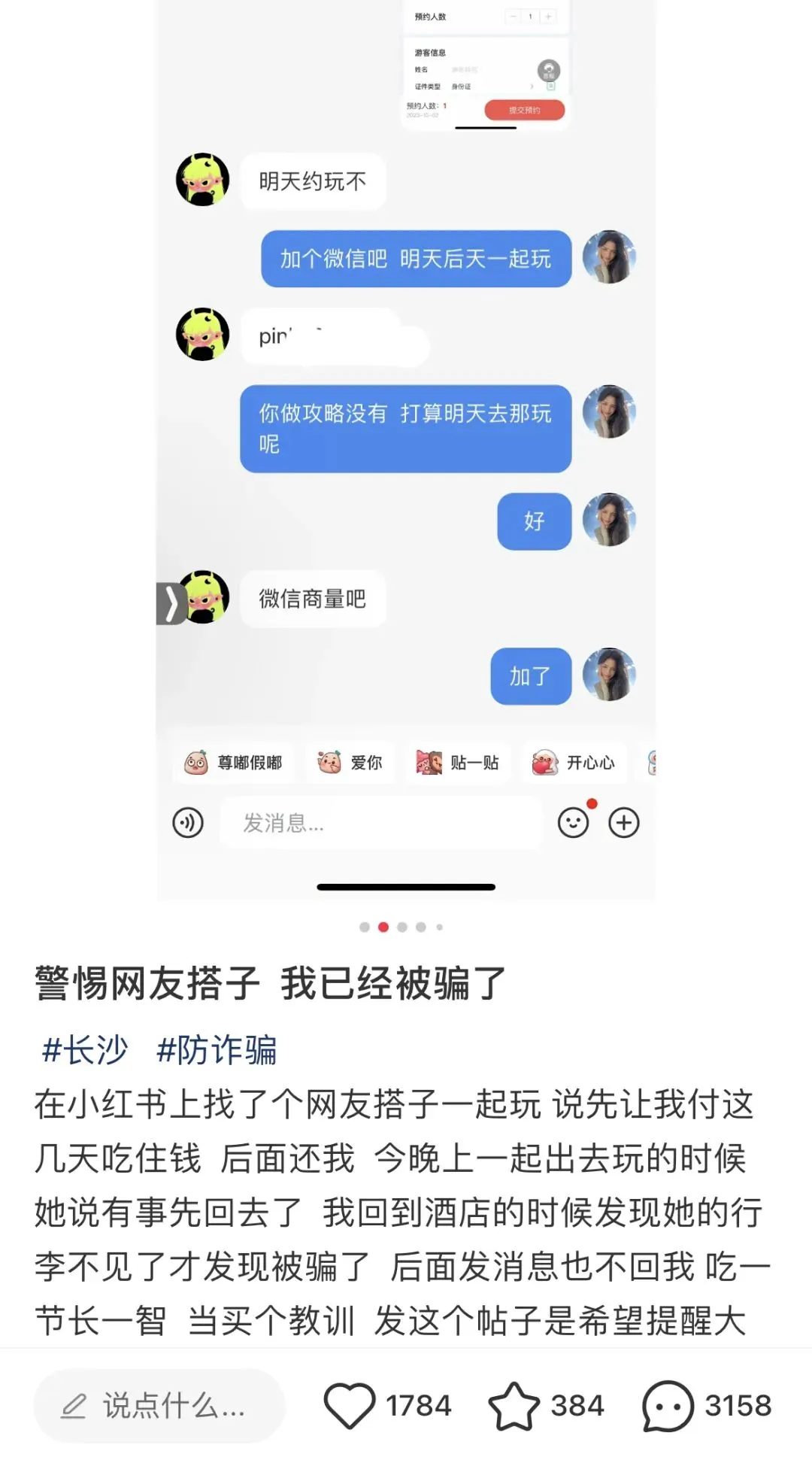The image size is (812, 1460).
Task: Open the #防诈骗 hashtag
Action: 217,1049
